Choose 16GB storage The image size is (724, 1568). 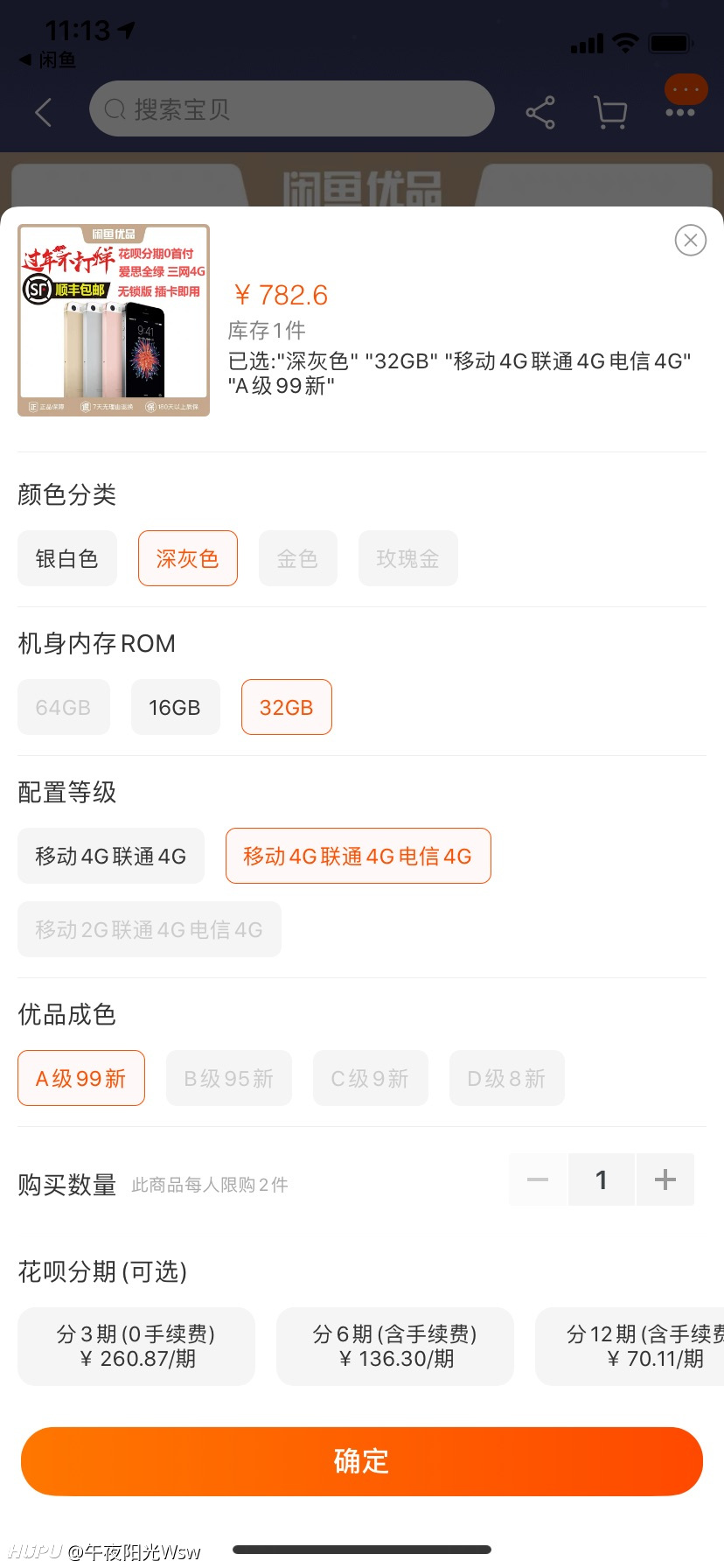(x=176, y=707)
